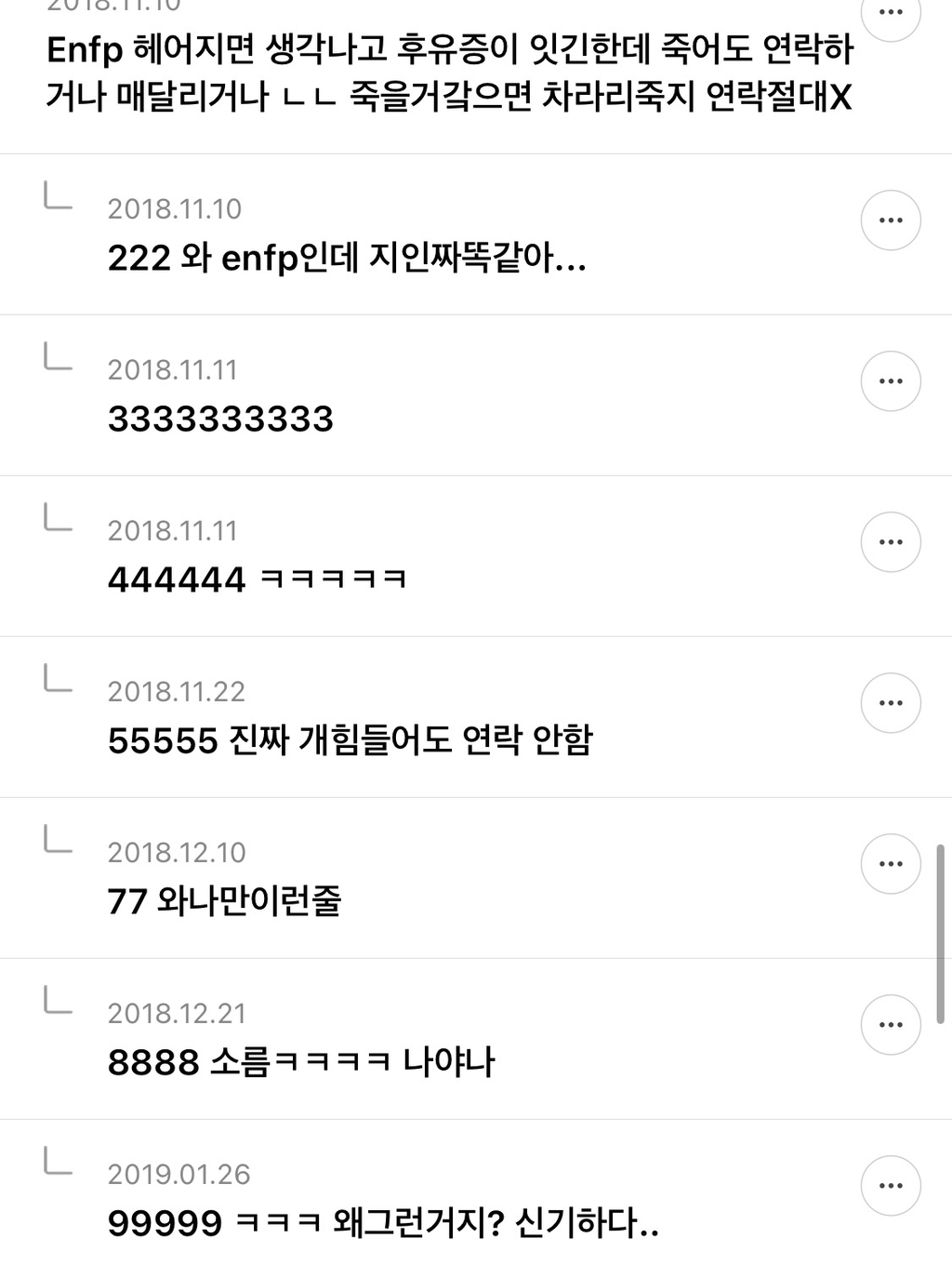
Task: Tap the overflow menu for the 3333333333 reply
Action: [x=891, y=381]
